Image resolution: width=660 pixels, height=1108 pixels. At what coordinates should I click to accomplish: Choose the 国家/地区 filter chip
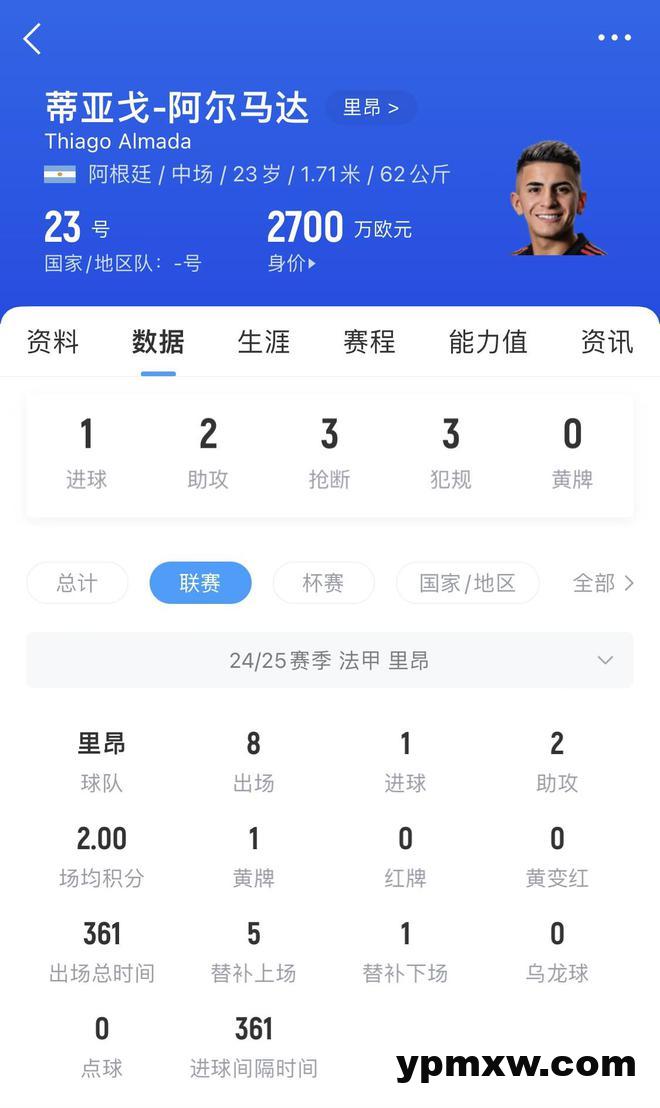(467, 583)
